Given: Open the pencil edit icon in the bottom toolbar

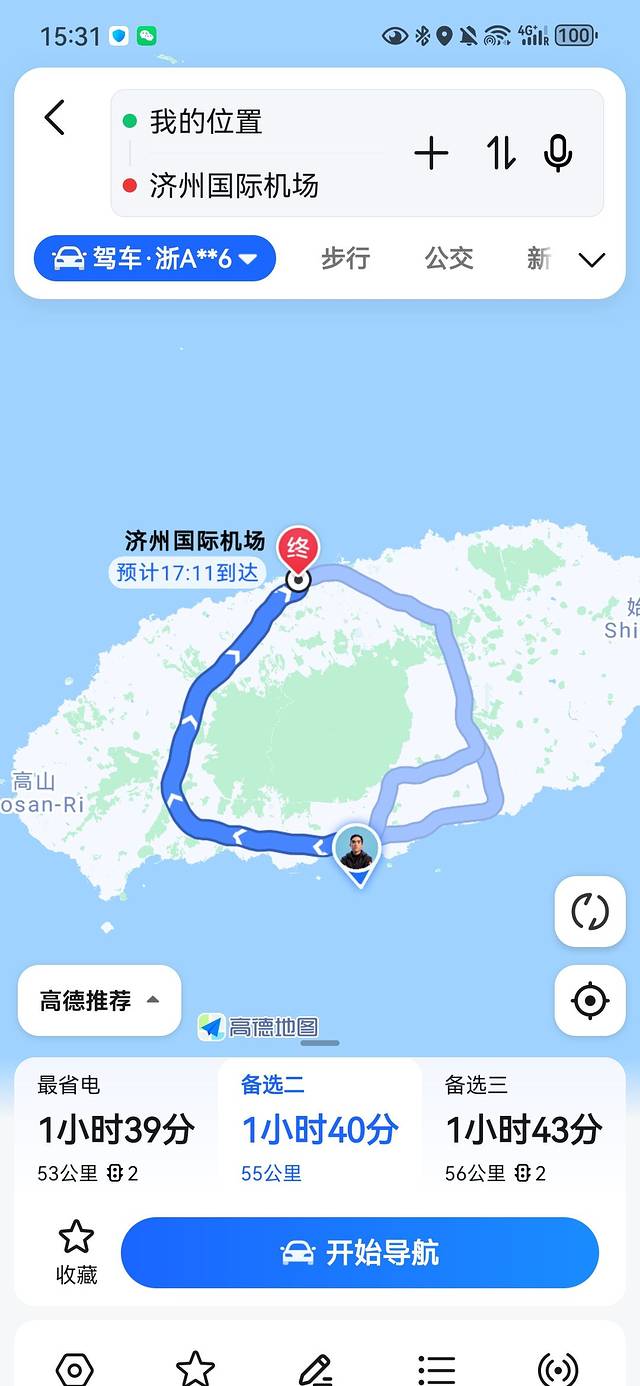Looking at the screenshot, I should (x=316, y=1367).
